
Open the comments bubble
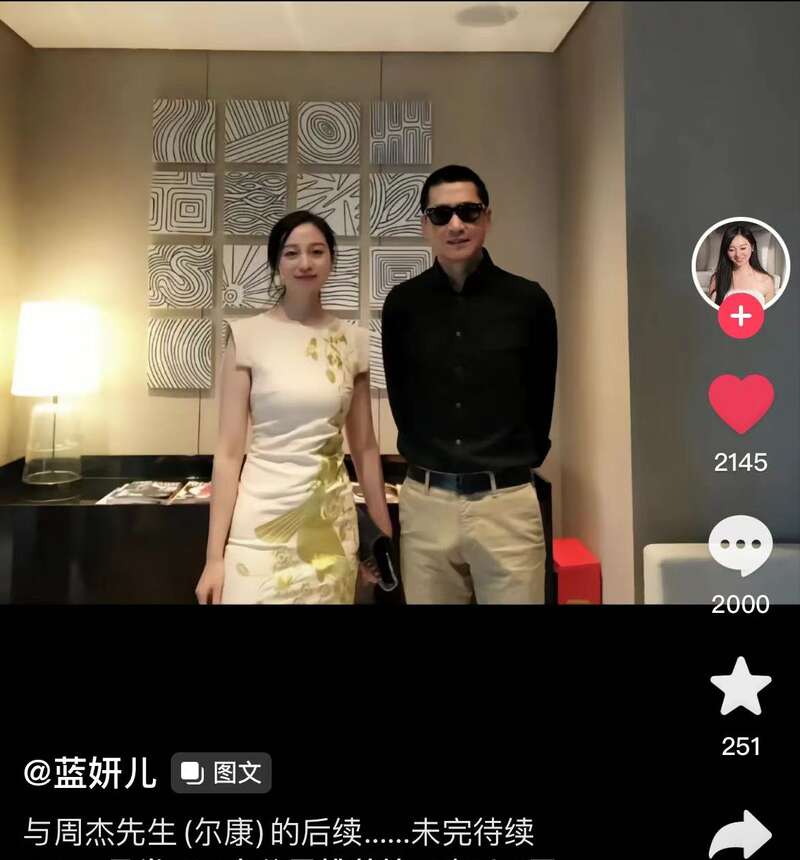[740, 546]
